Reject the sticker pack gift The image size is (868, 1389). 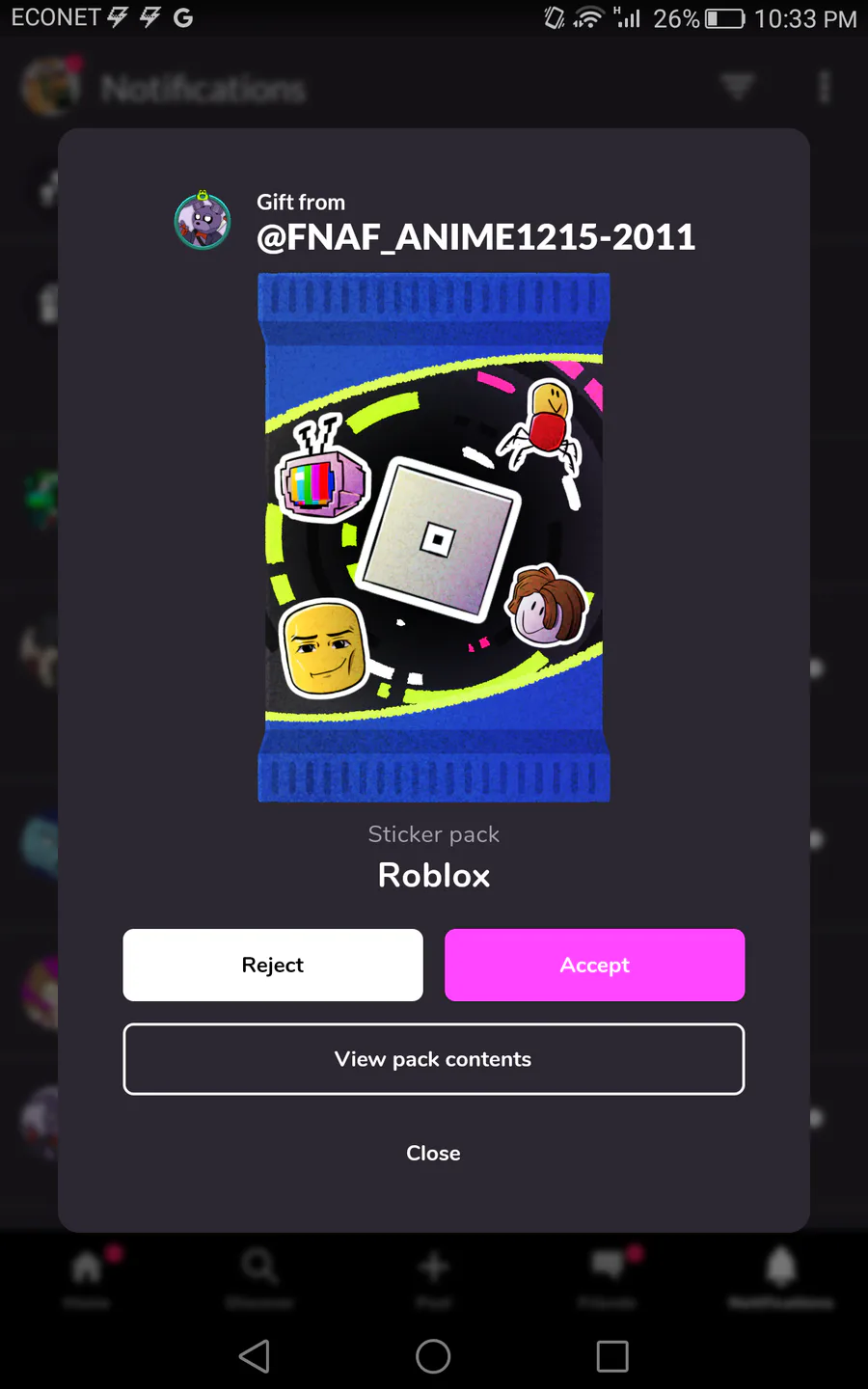(273, 965)
